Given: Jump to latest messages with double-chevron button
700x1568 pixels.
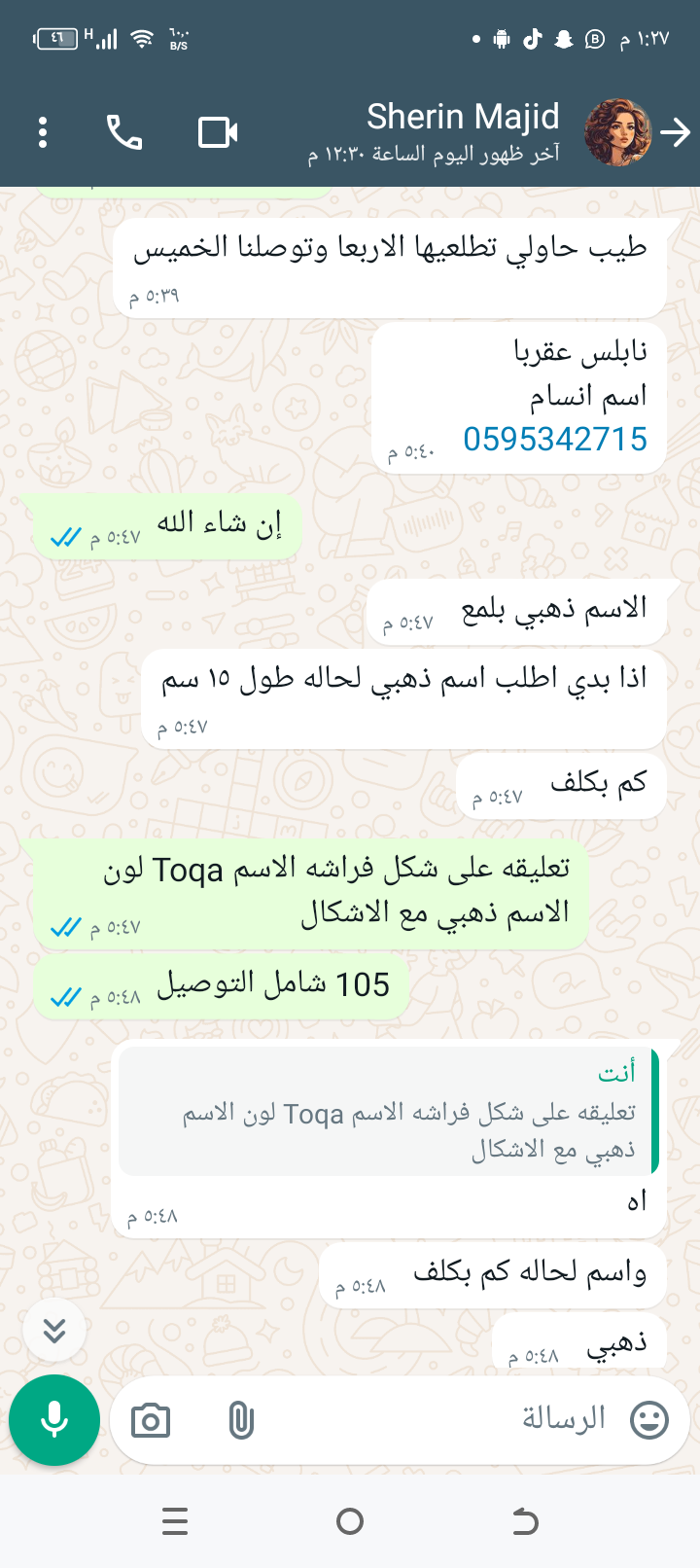Looking at the screenshot, I should 54,1329.
